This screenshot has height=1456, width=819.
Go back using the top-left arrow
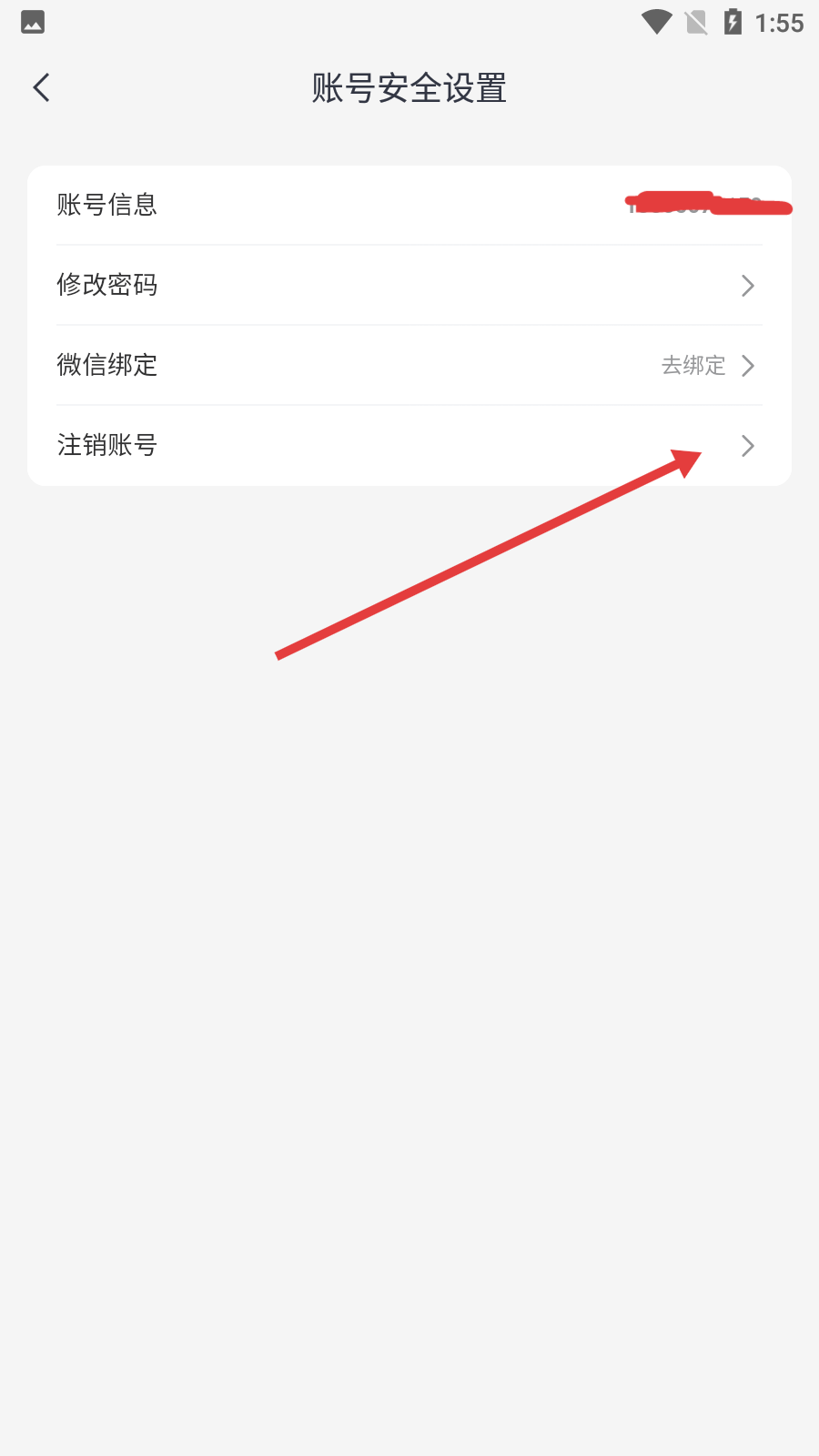point(41,88)
